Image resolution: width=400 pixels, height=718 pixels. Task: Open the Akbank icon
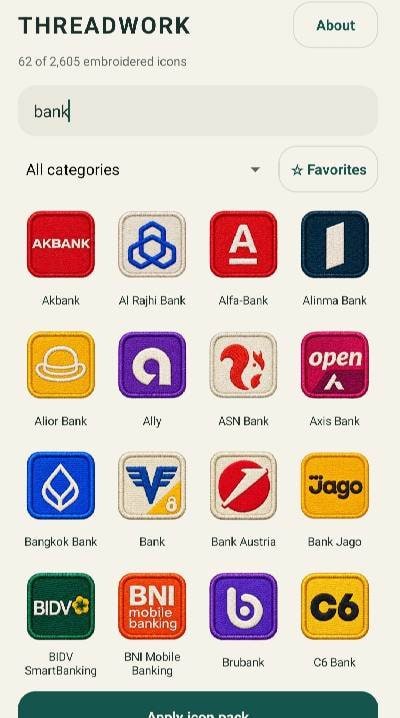61,244
